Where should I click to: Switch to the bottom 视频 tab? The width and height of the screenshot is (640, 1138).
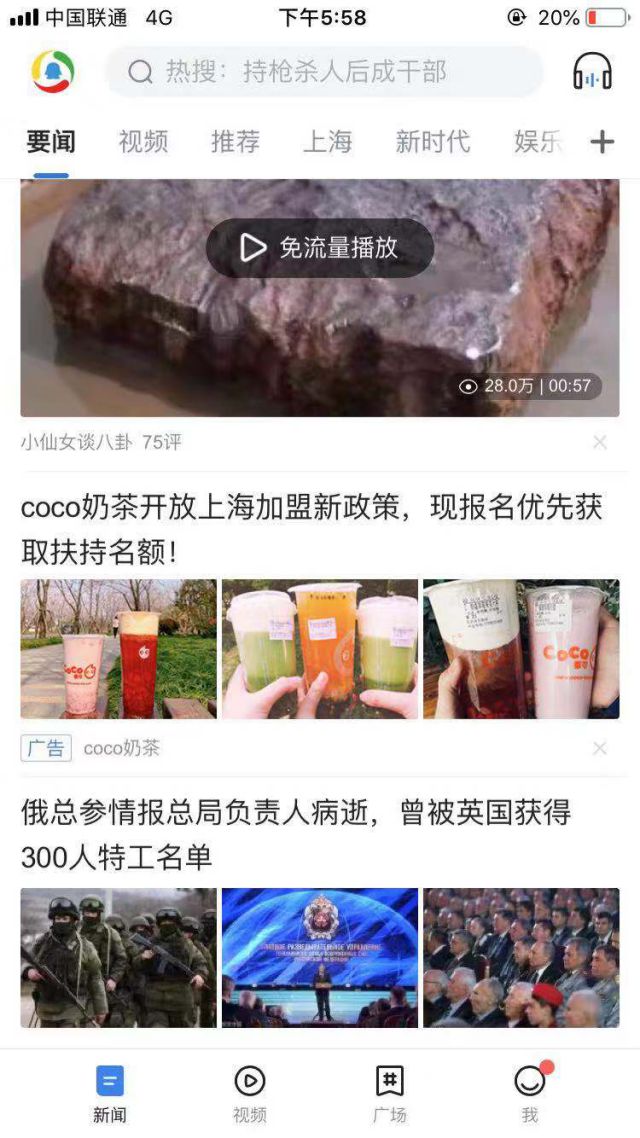click(250, 1093)
